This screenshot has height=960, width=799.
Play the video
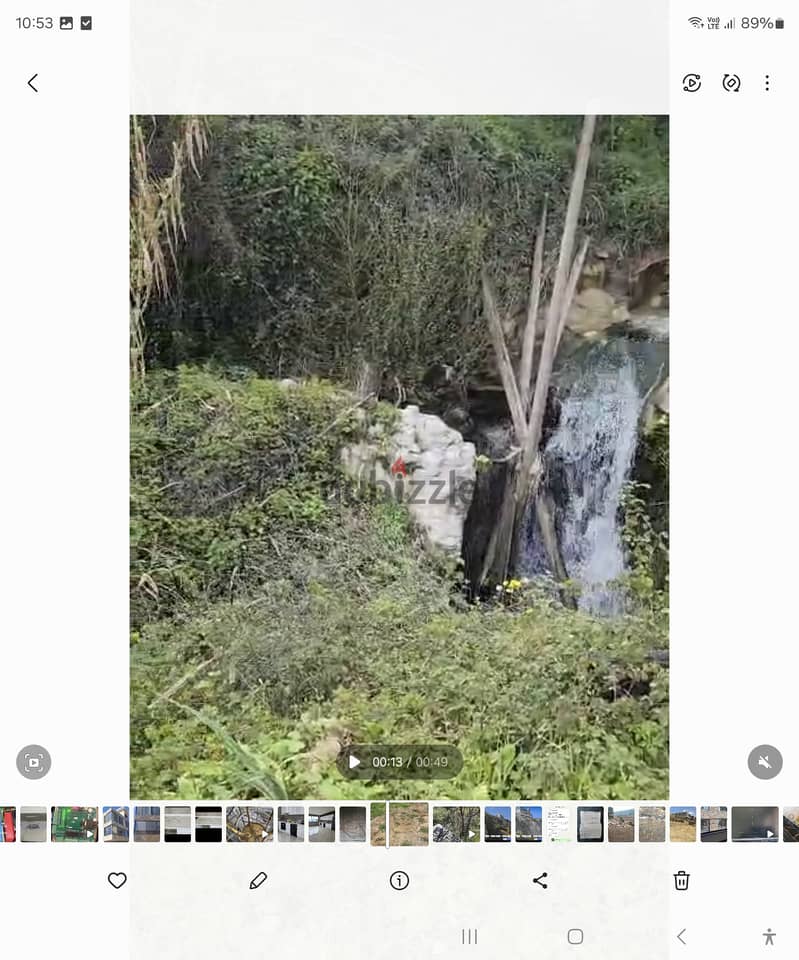coord(355,762)
